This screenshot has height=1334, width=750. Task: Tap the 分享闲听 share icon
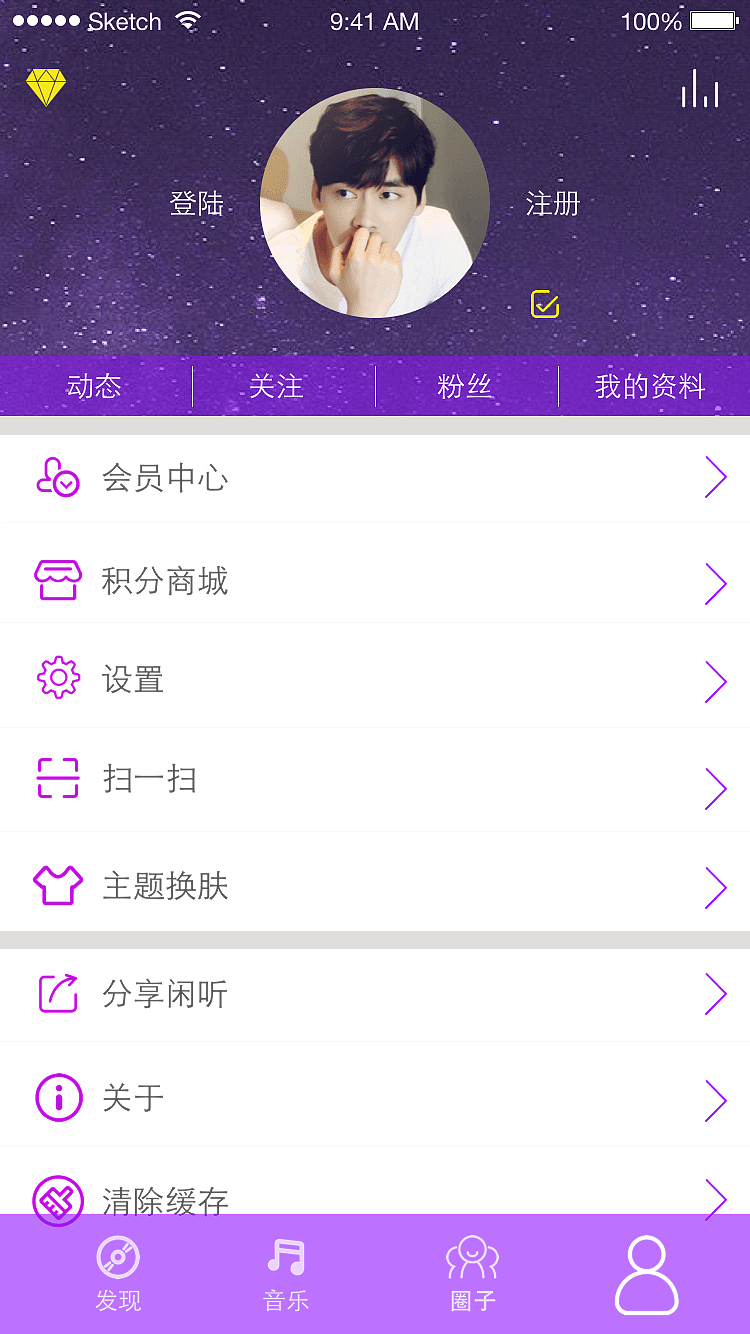tap(59, 994)
